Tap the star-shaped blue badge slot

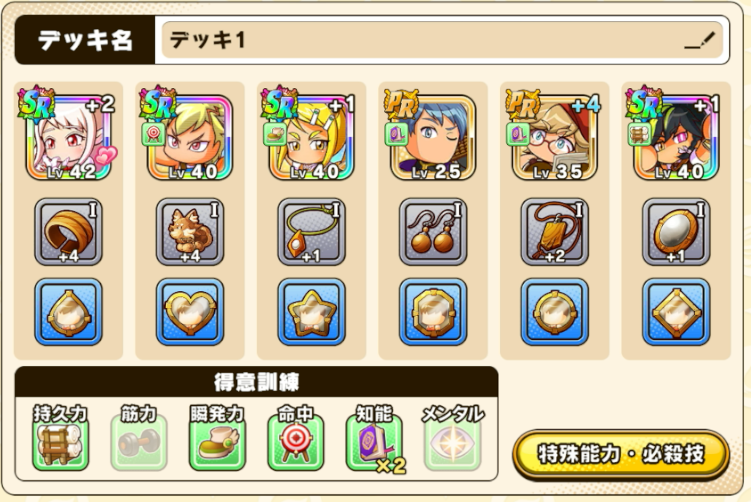pos(311,311)
